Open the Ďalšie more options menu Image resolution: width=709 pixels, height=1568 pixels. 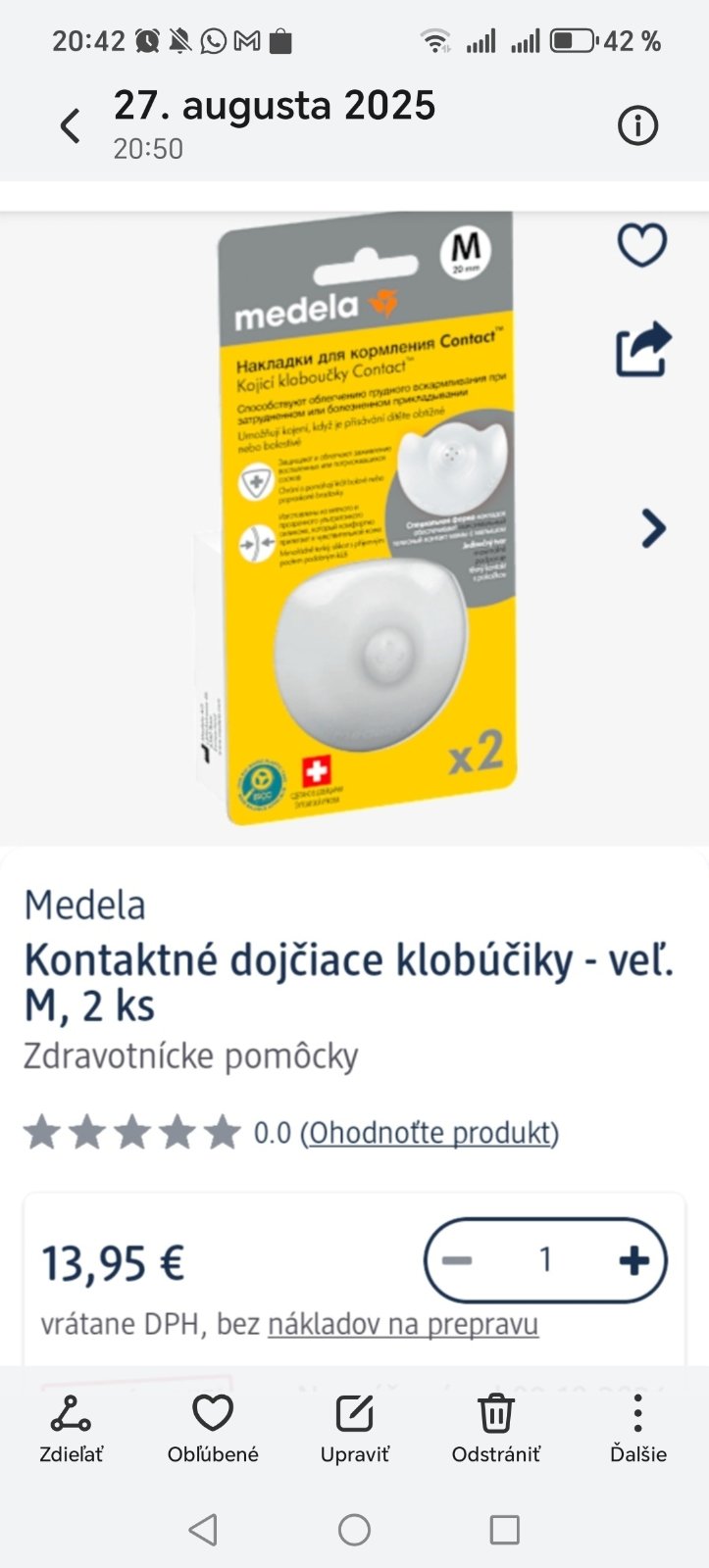637,1428
